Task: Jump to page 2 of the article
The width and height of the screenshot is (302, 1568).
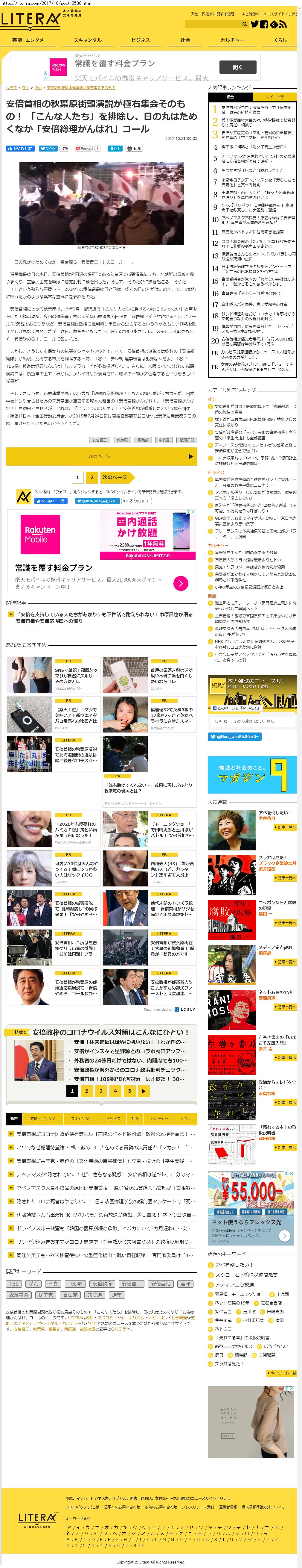Action: click(x=91, y=477)
